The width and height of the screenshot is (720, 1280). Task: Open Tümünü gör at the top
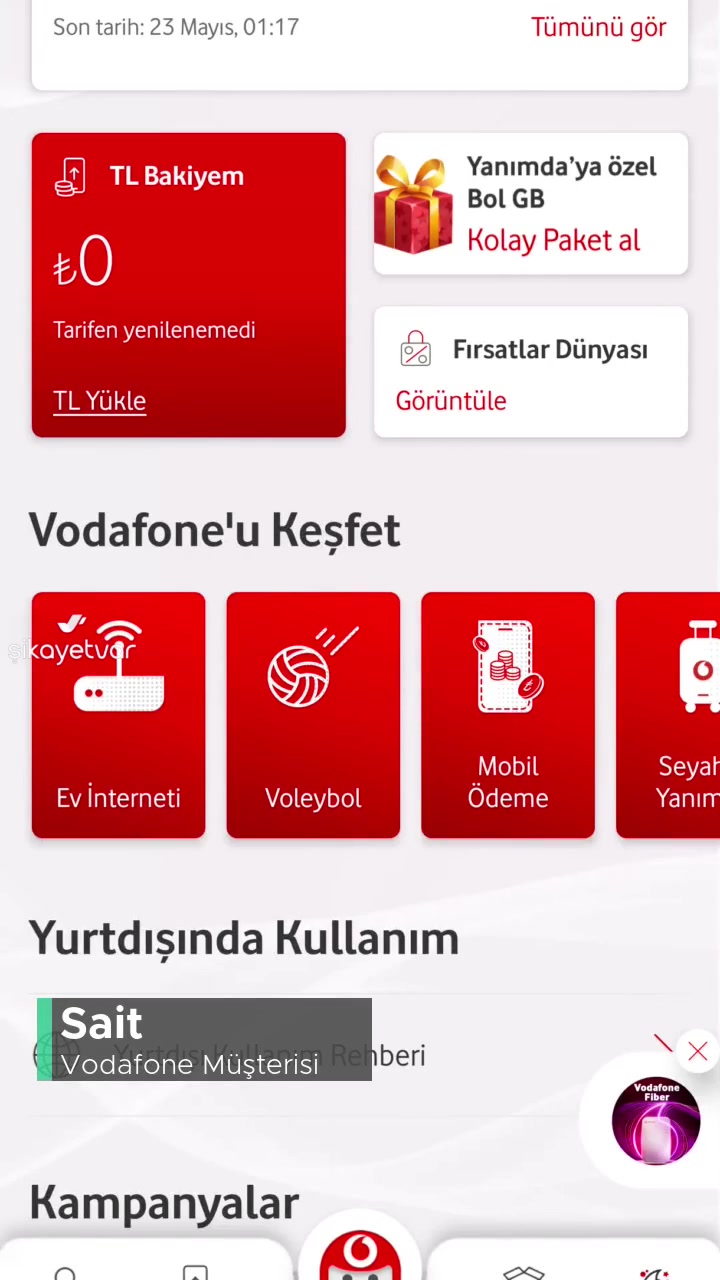pyautogui.click(x=598, y=27)
